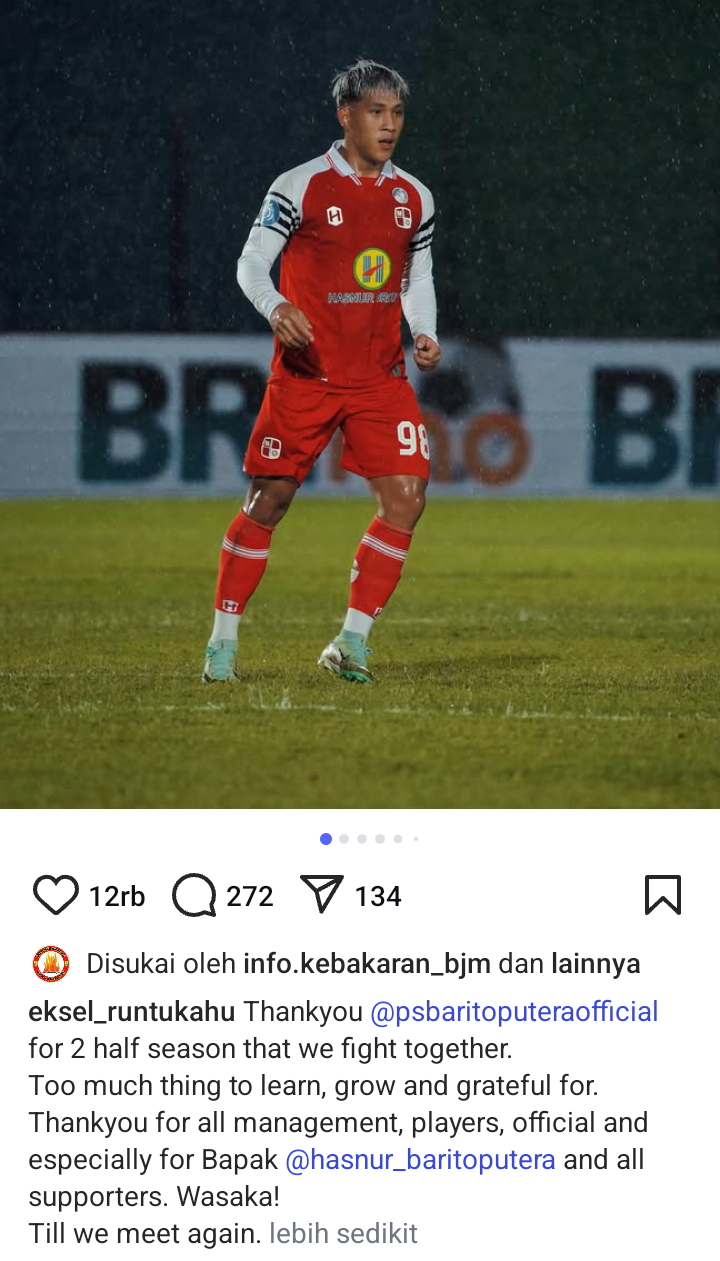Screen dimensions: 720x1261
Task: View others who liked via lainnya
Action: (x=596, y=964)
